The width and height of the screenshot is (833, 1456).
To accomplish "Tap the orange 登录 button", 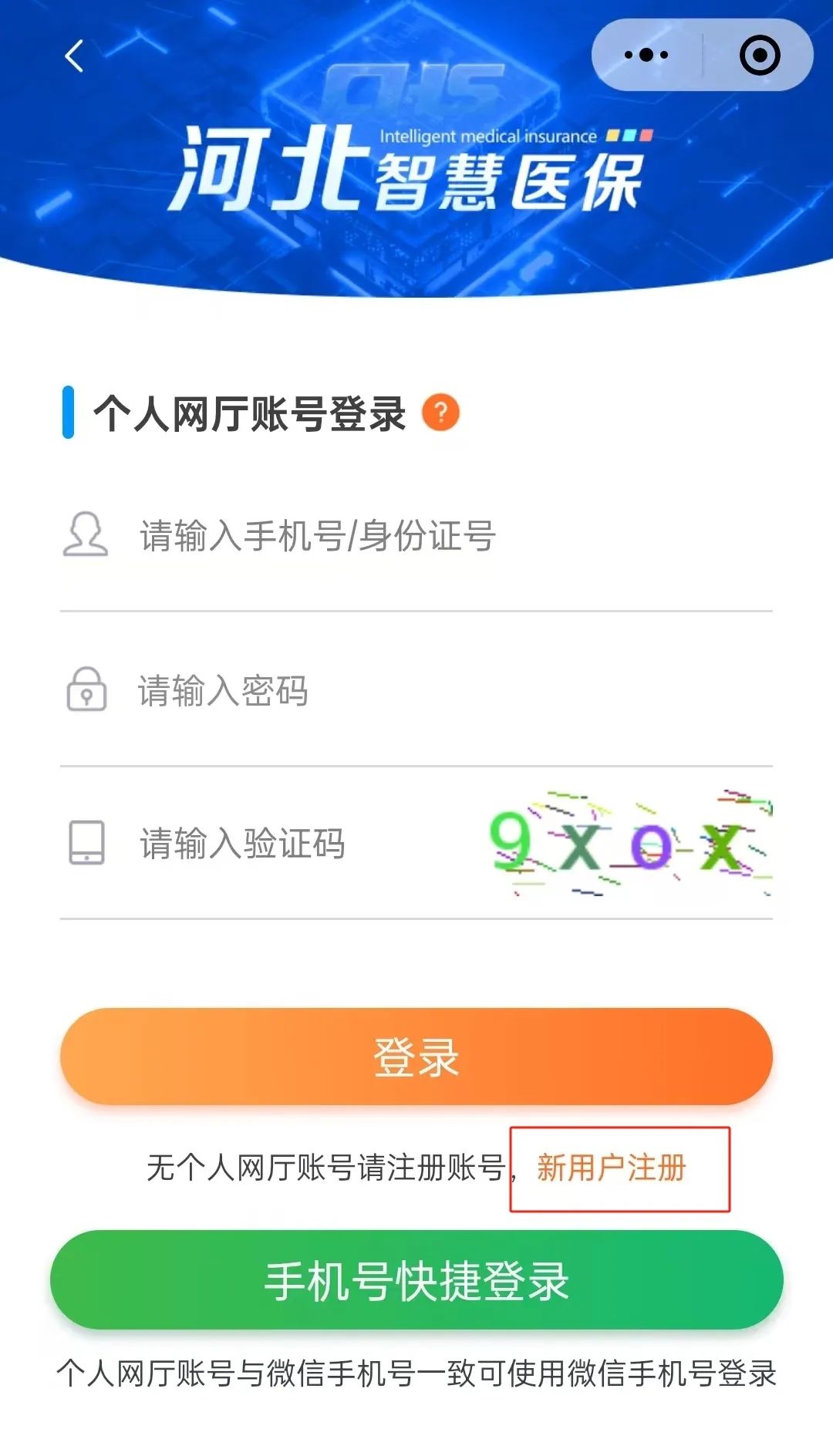I will tap(416, 1057).
